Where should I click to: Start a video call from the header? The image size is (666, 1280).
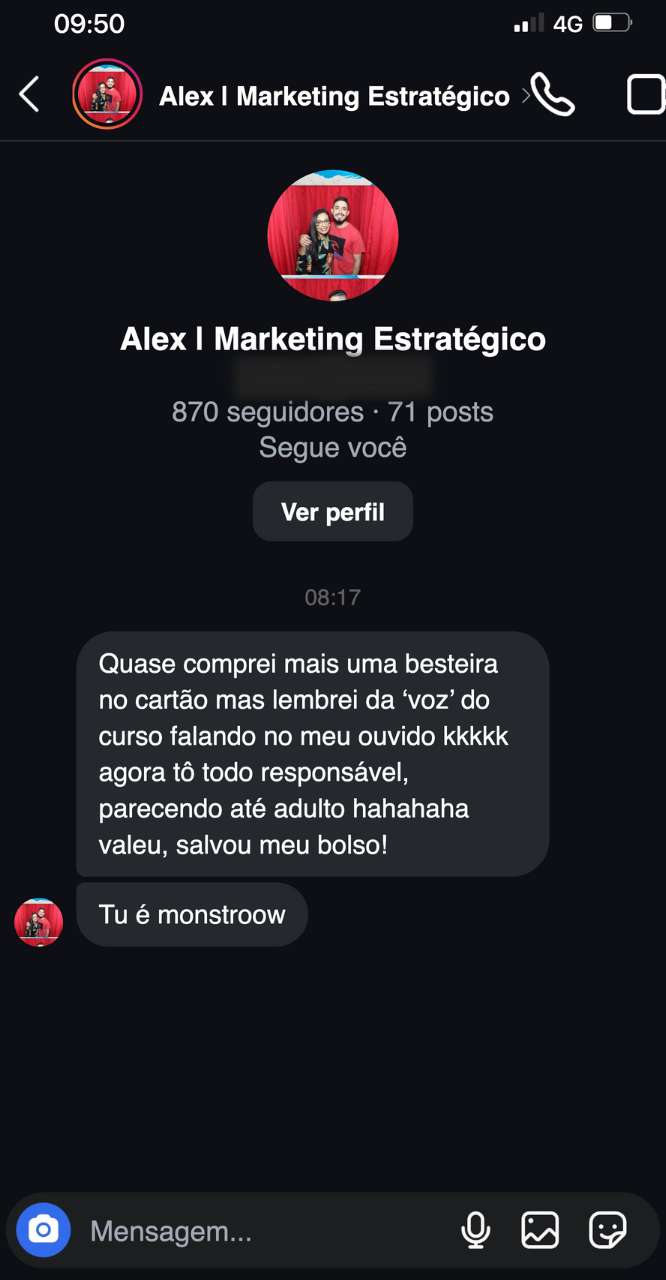[646, 95]
